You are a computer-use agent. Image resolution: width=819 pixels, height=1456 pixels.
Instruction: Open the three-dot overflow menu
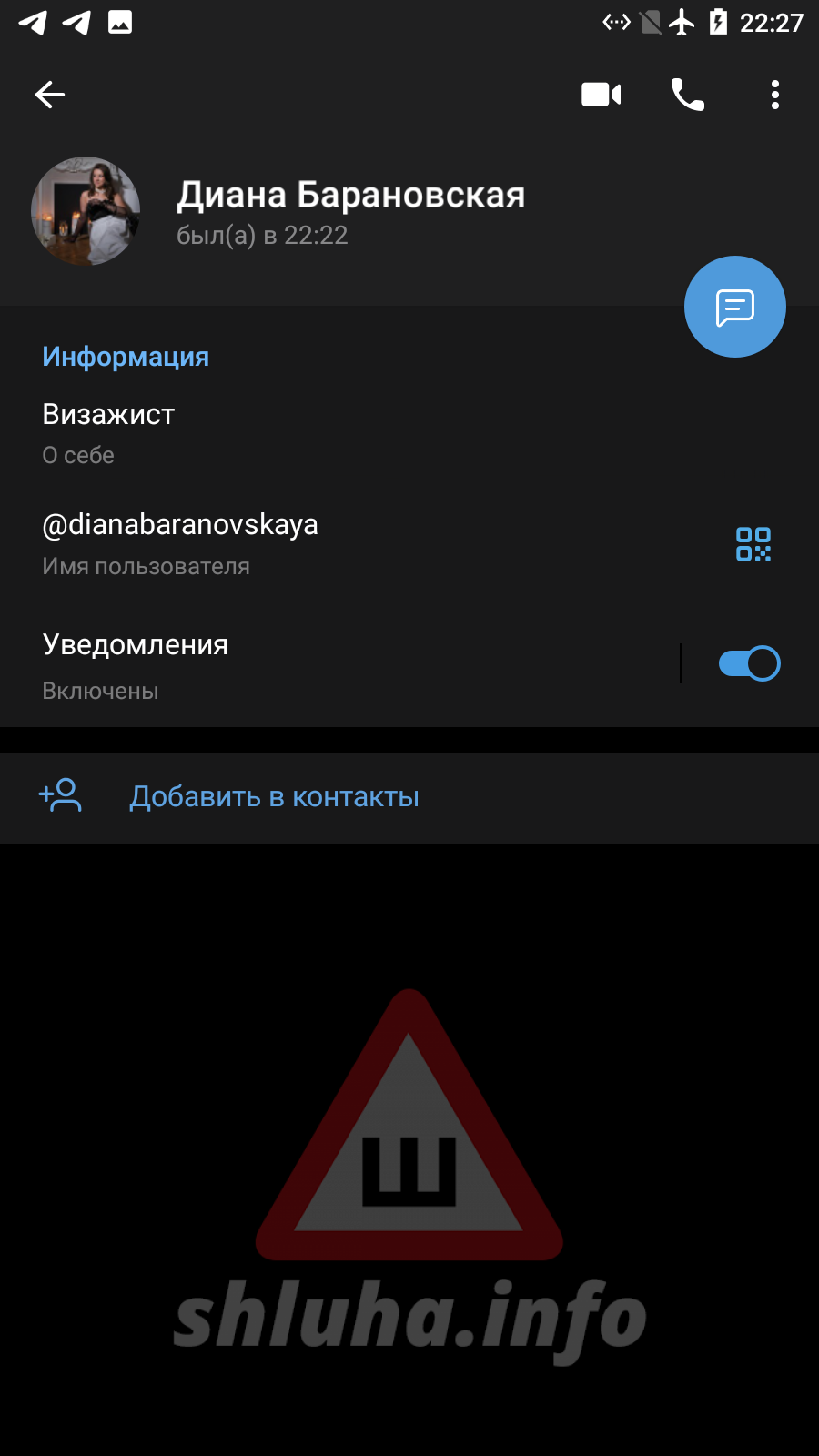click(x=774, y=95)
